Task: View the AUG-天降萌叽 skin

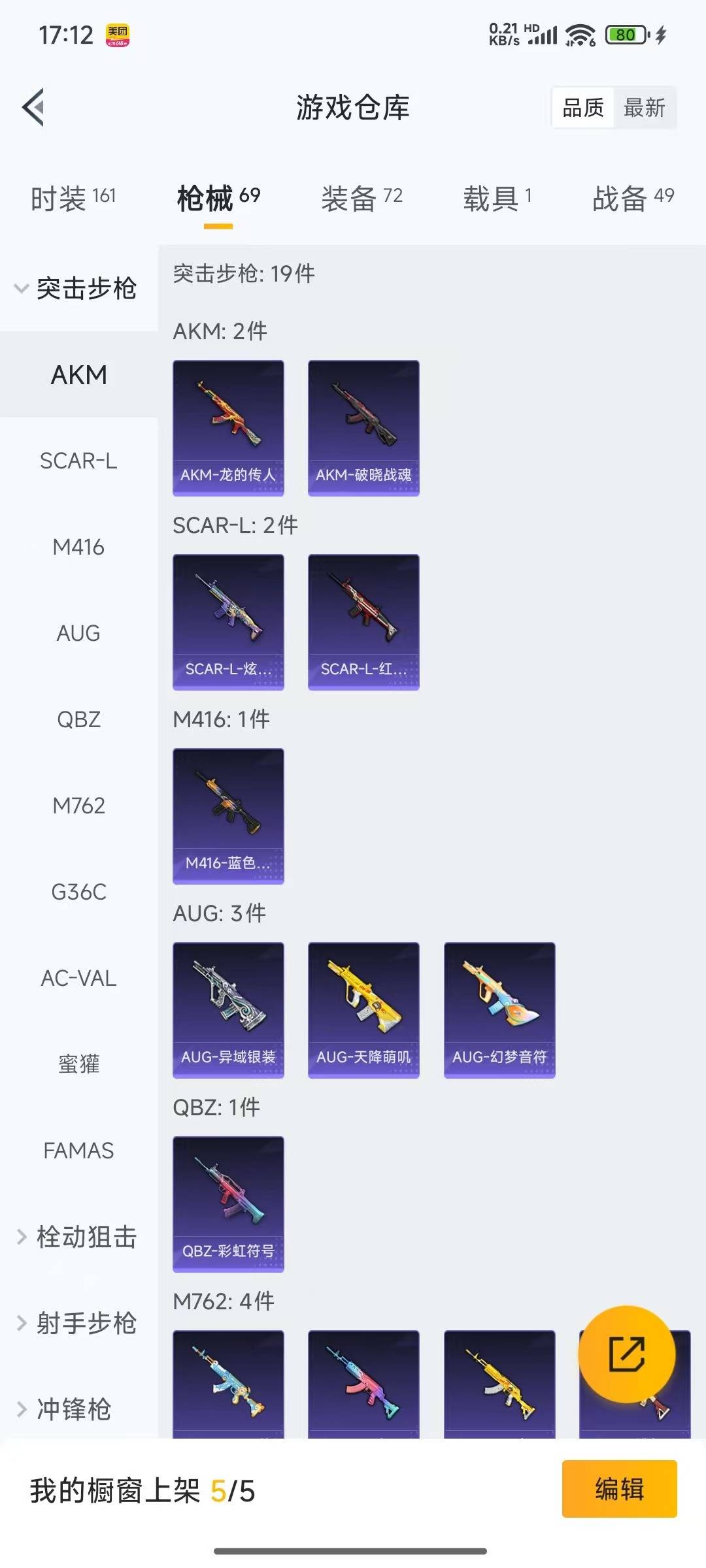Action: (x=363, y=1010)
